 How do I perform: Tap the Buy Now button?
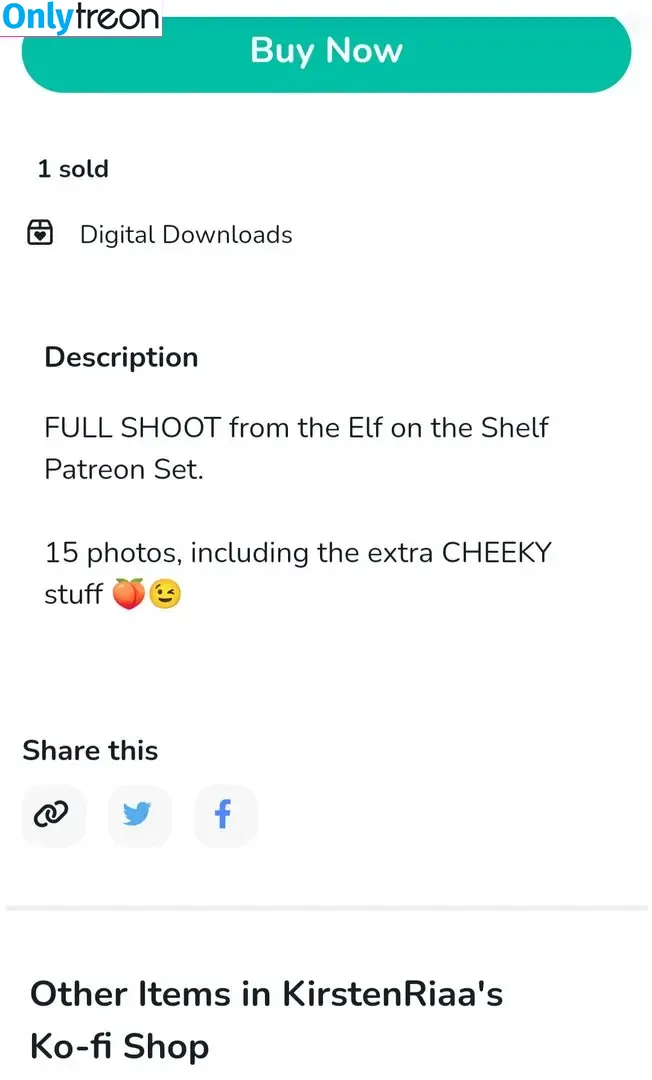point(326,52)
